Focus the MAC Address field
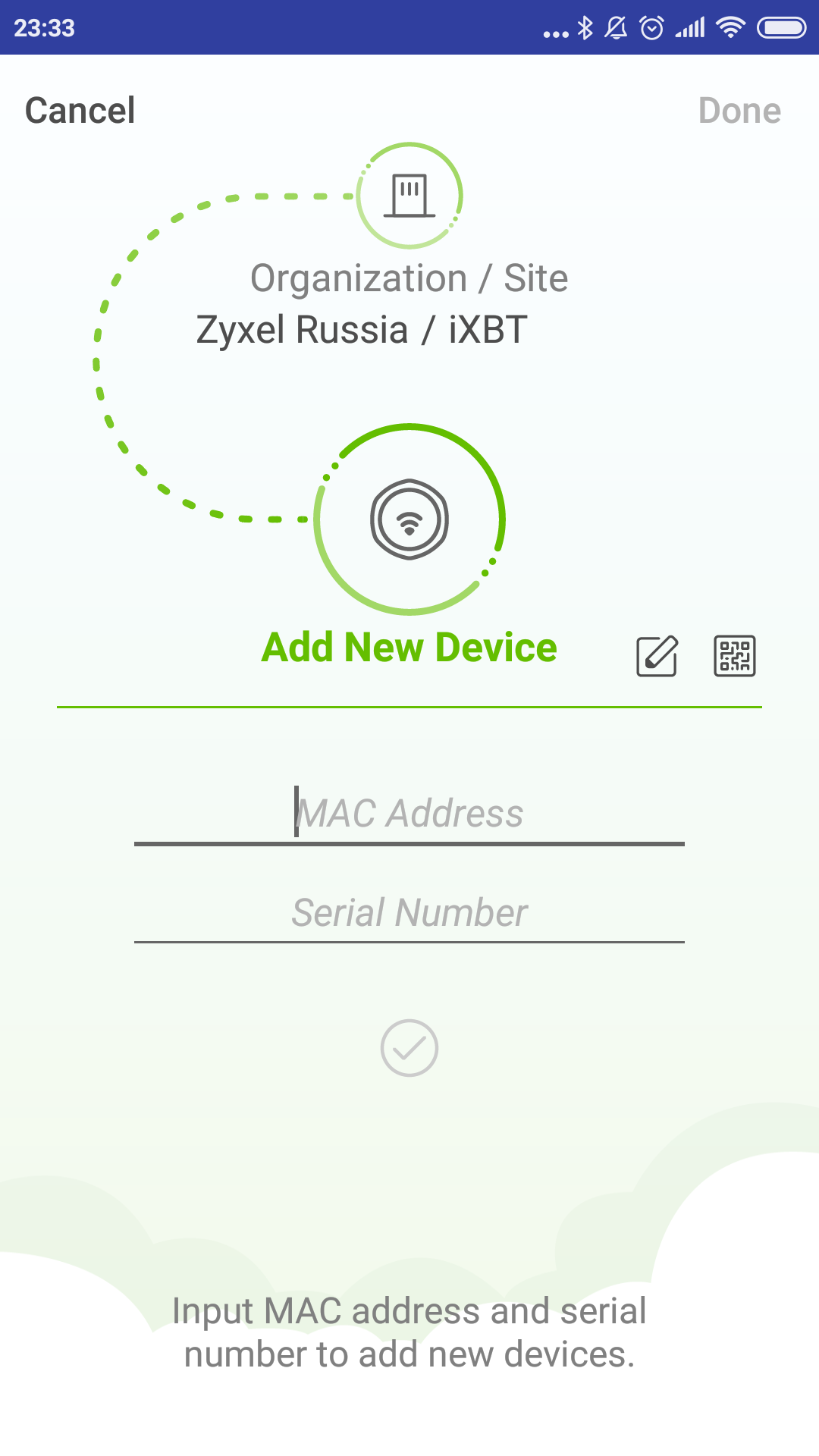The height and width of the screenshot is (1456, 819). click(x=409, y=814)
